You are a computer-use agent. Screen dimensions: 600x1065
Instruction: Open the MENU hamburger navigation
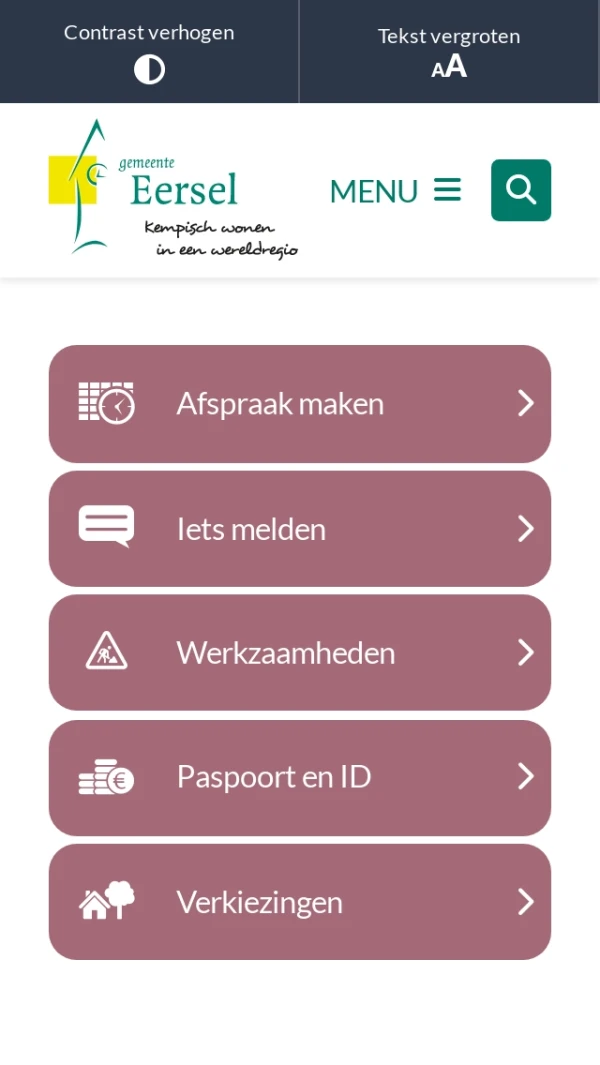395,190
